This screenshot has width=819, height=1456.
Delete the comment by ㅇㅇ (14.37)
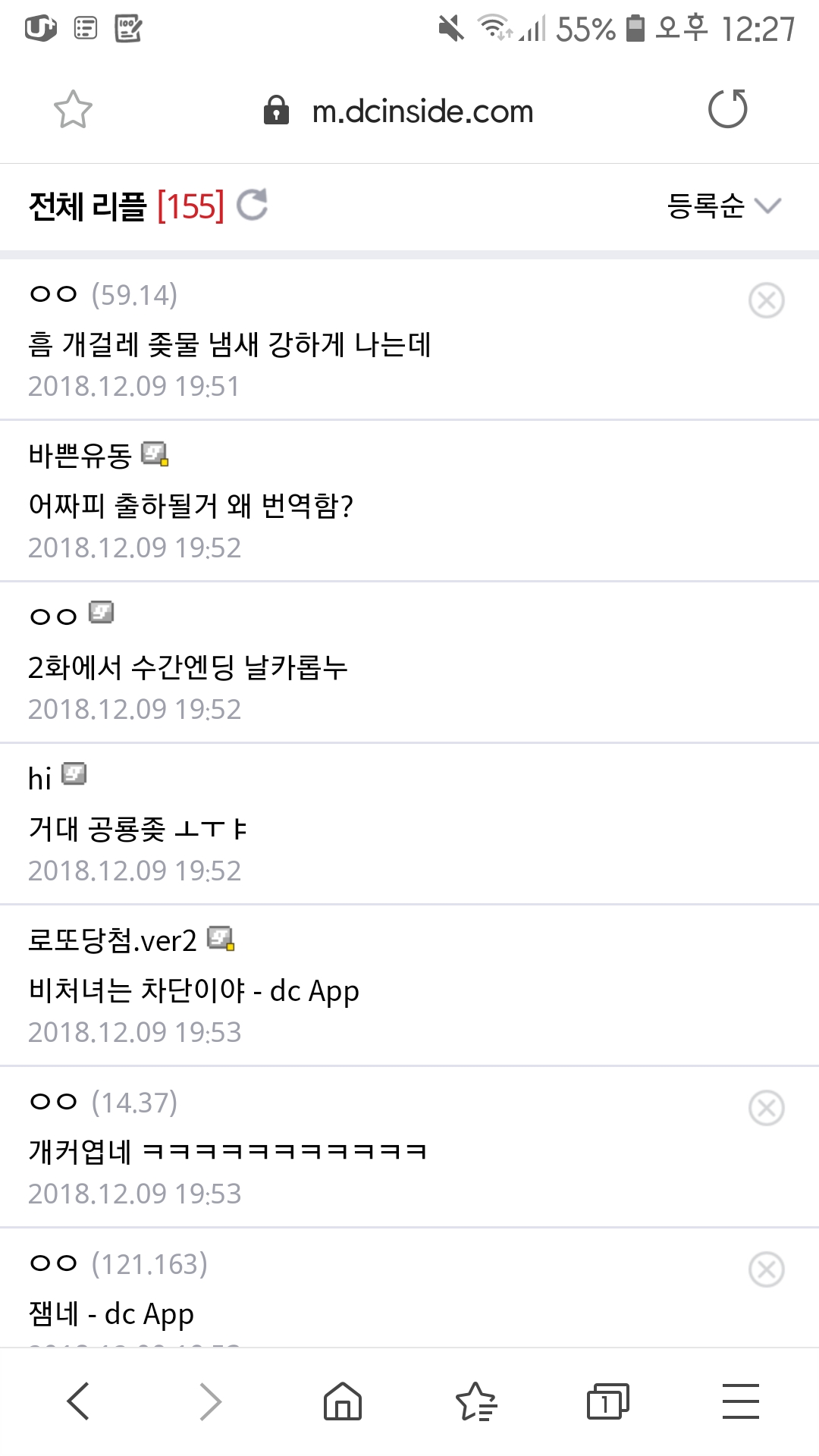click(767, 1108)
